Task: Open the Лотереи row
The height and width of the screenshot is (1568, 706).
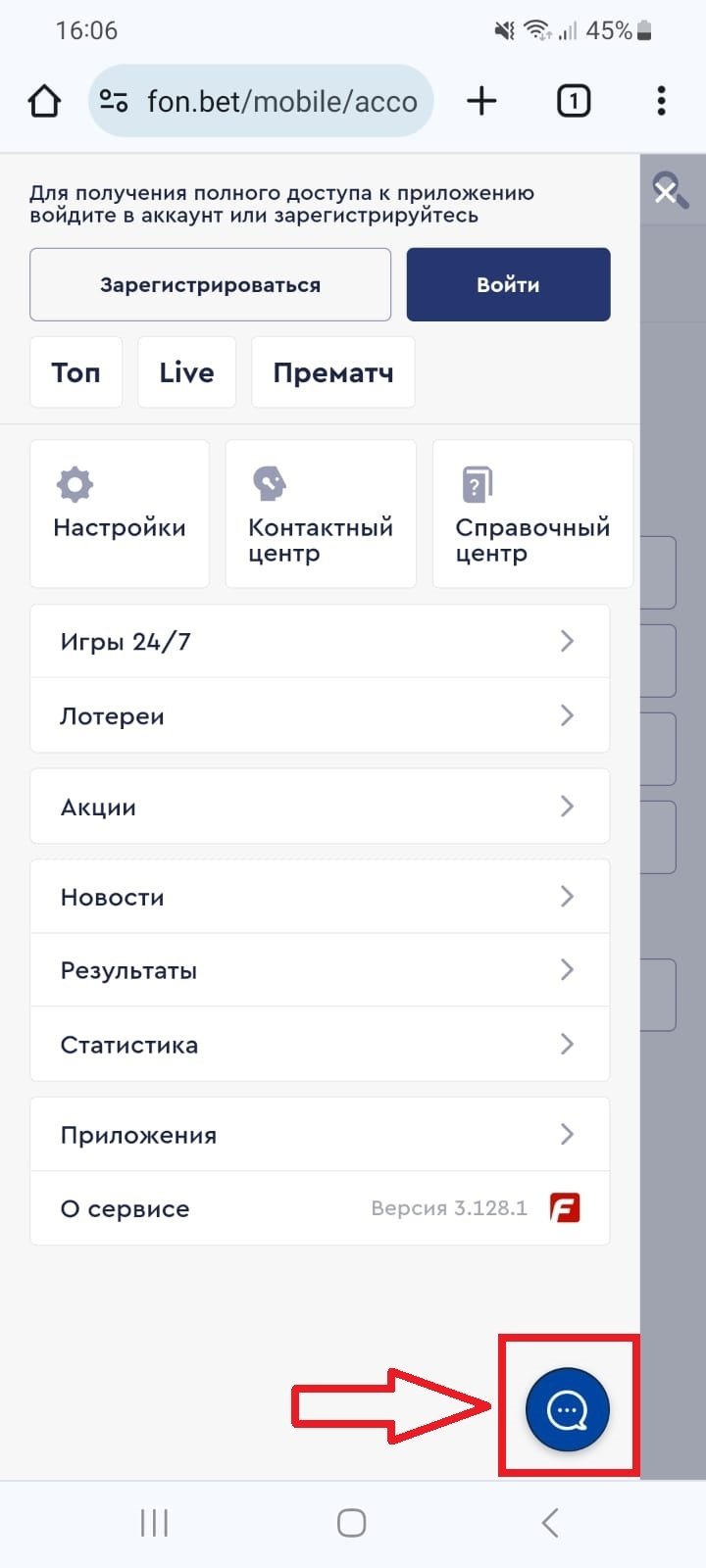Action: click(320, 716)
